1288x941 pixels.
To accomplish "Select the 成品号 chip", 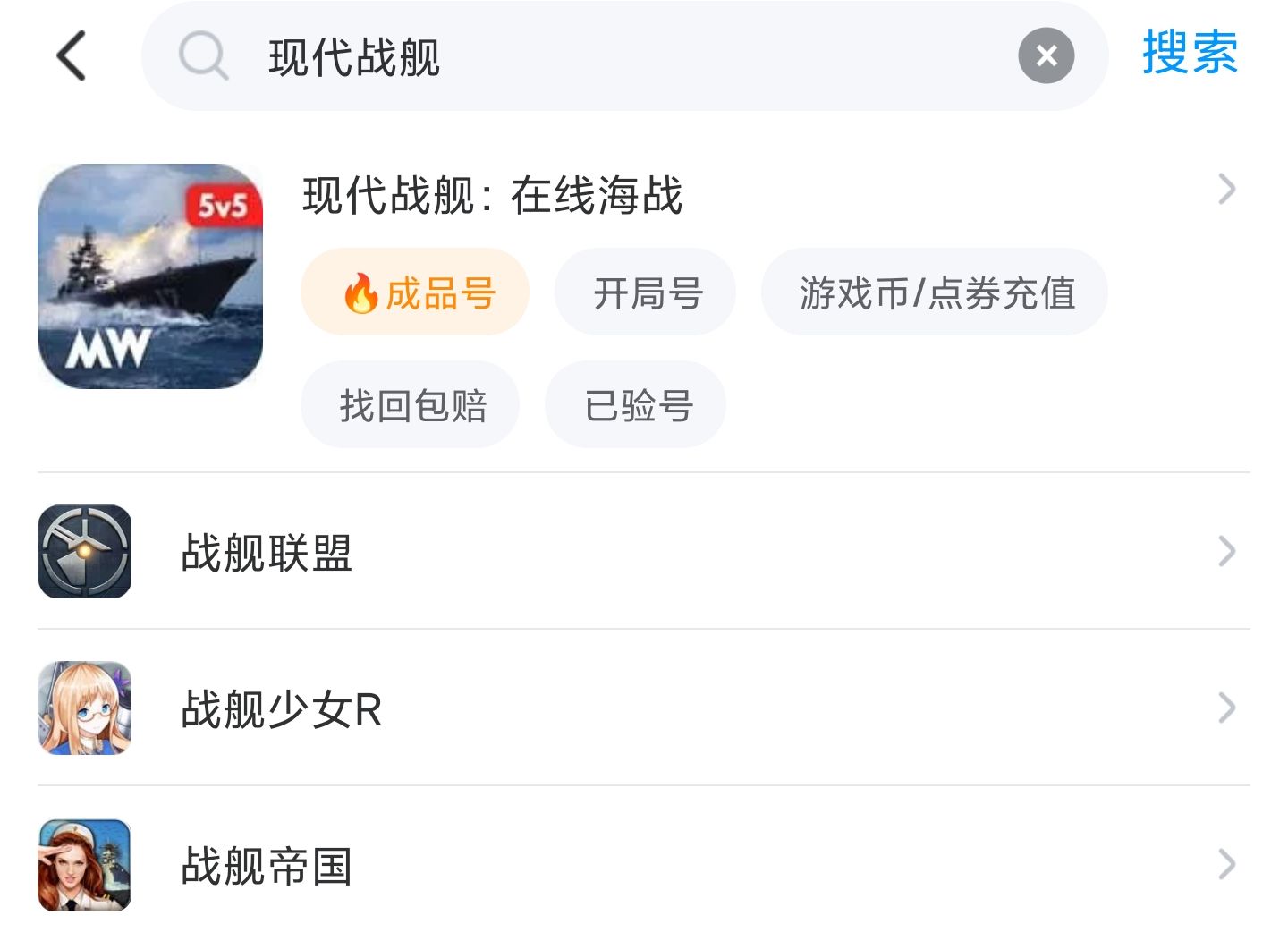I will click(415, 292).
